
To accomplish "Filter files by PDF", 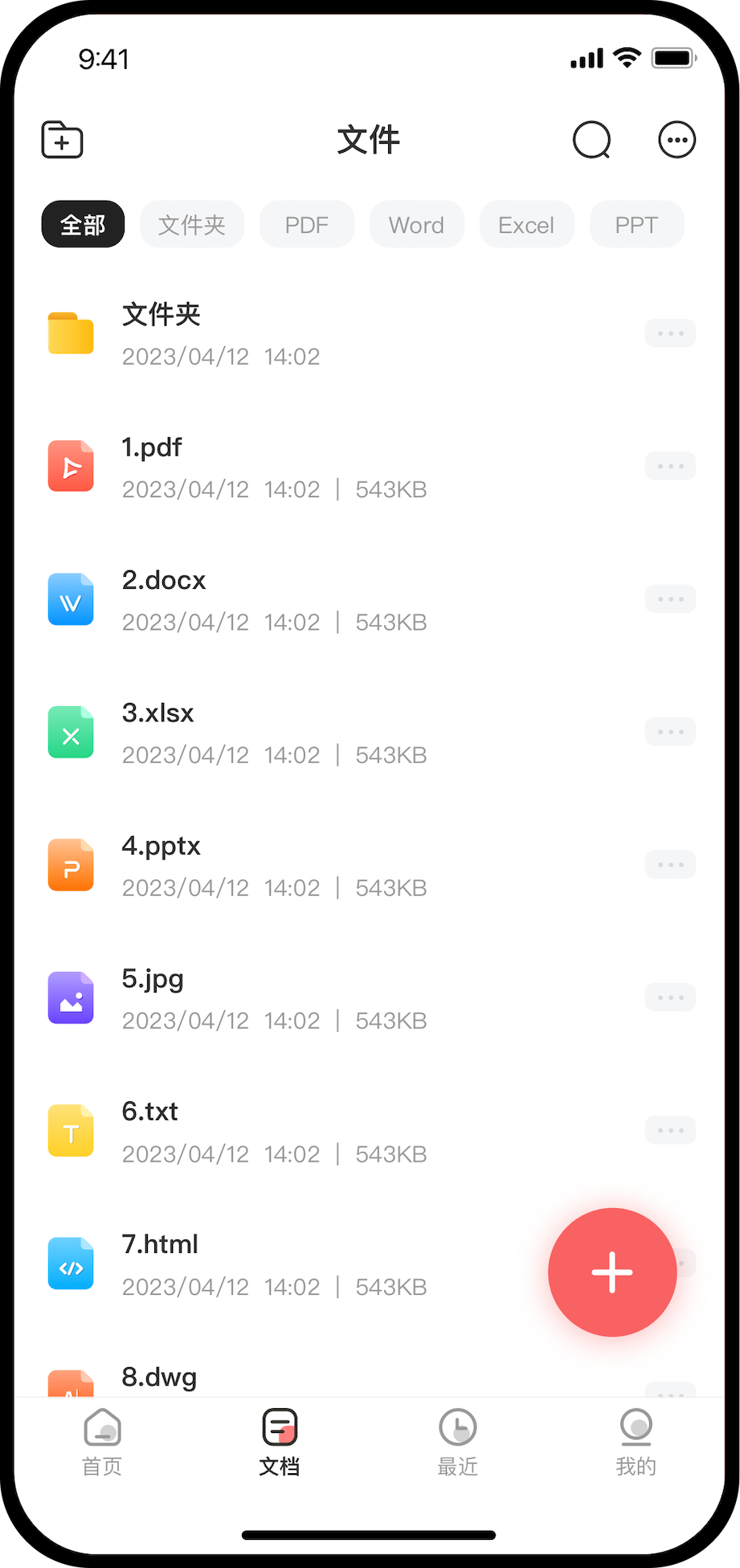I will (307, 224).
